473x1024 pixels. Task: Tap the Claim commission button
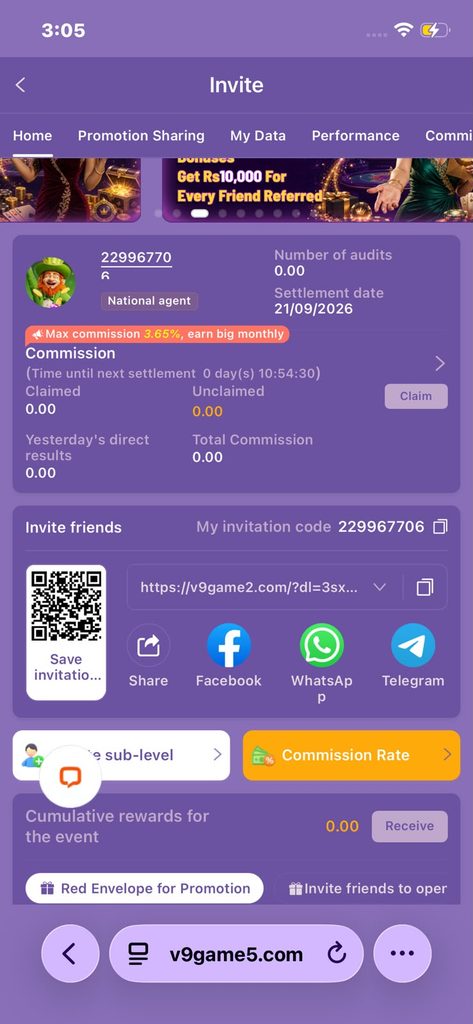tap(416, 396)
